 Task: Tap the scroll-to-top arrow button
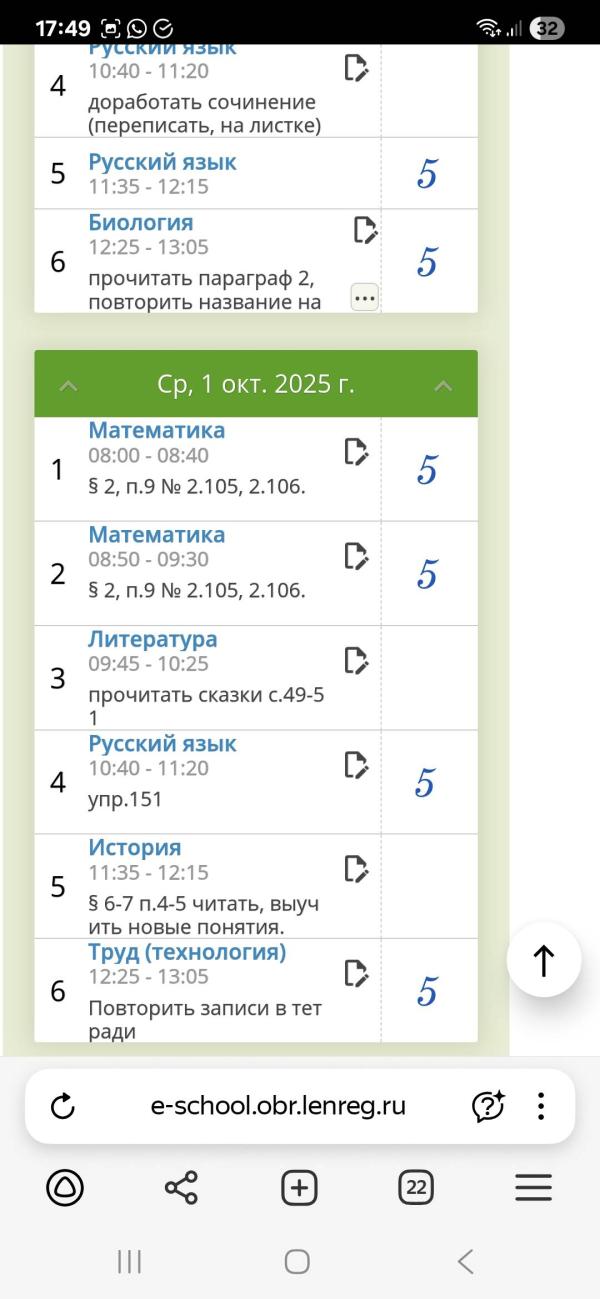[544, 960]
